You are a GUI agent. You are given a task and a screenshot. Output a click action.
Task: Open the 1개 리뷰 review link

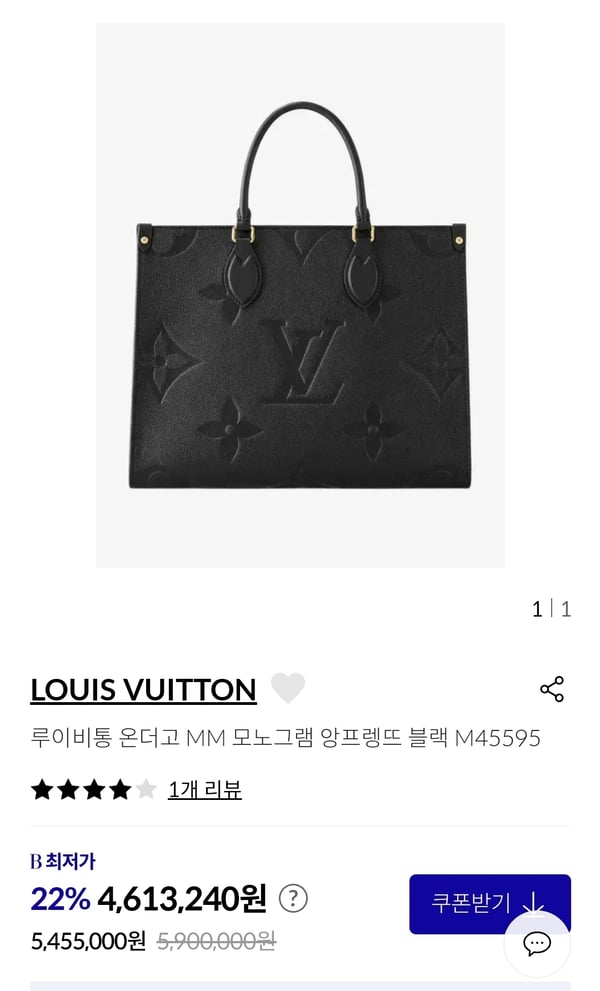pyautogui.click(x=204, y=790)
